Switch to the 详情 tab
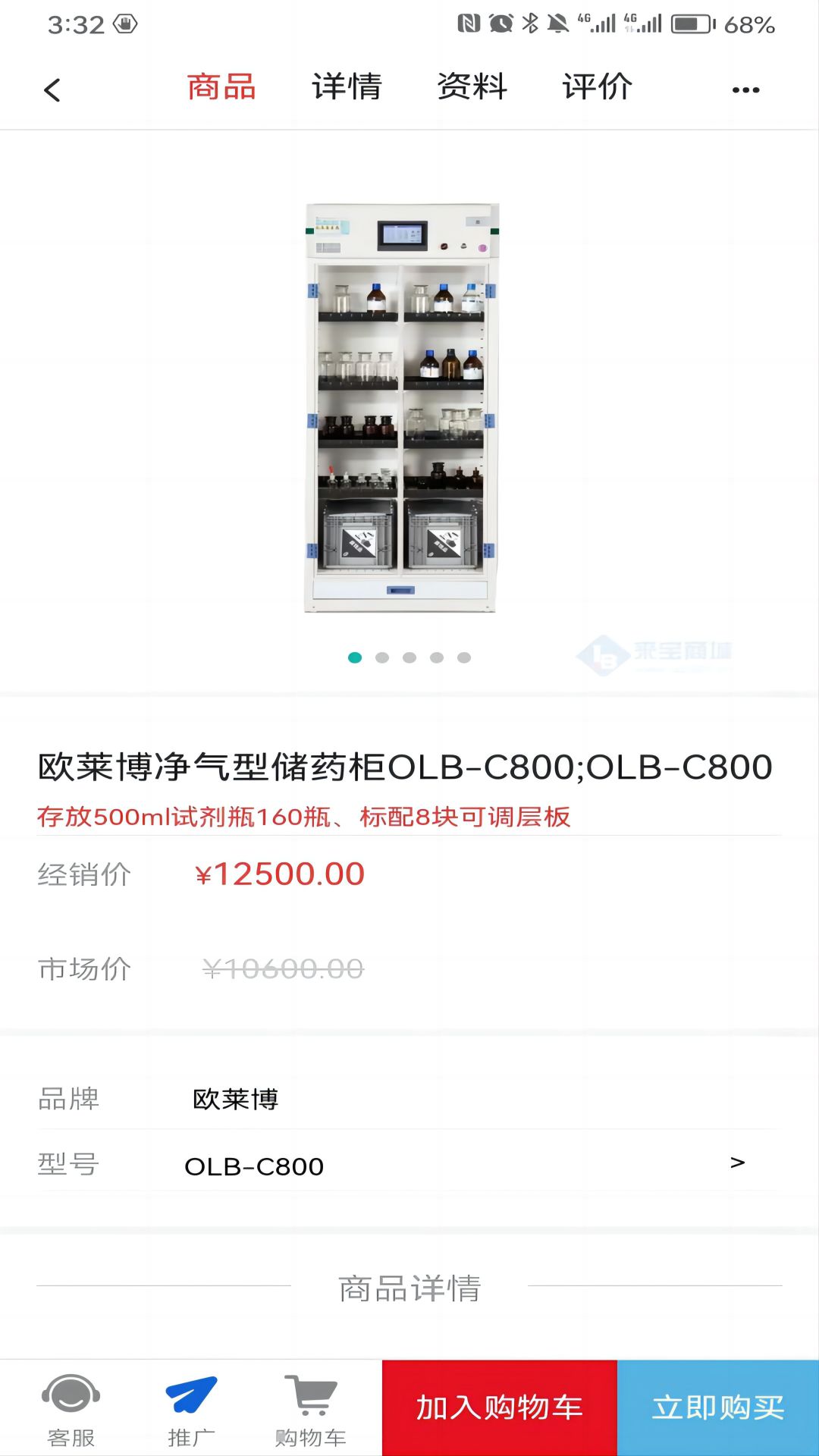Image resolution: width=819 pixels, height=1456 pixels. [x=347, y=87]
